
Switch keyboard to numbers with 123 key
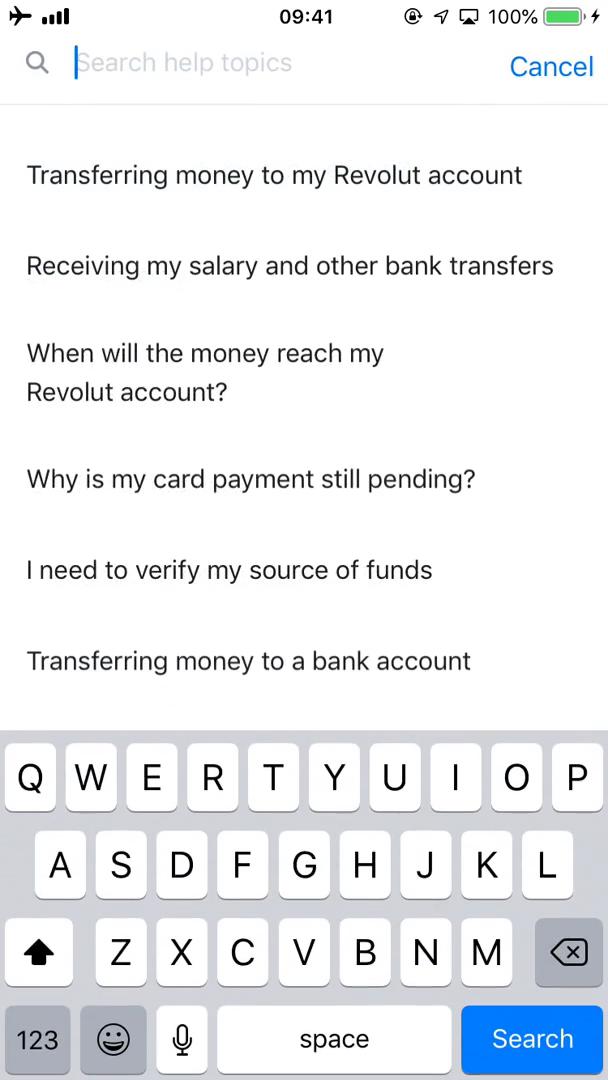[38, 1039]
